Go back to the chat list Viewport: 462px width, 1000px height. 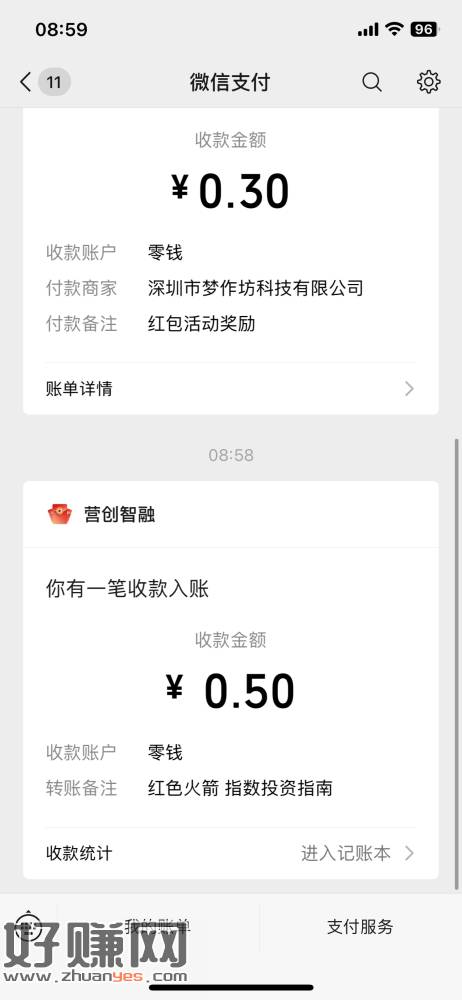(26, 82)
